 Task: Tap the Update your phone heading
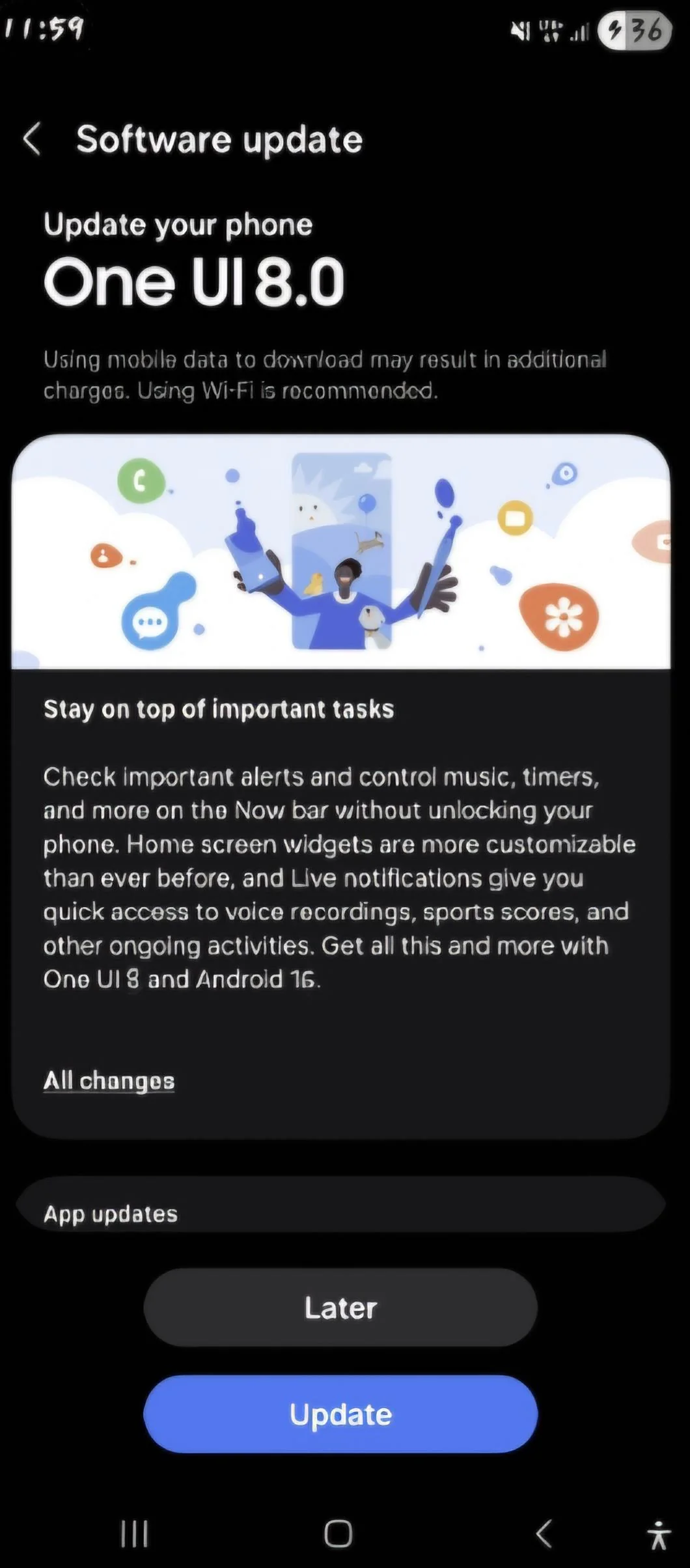tap(178, 225)
